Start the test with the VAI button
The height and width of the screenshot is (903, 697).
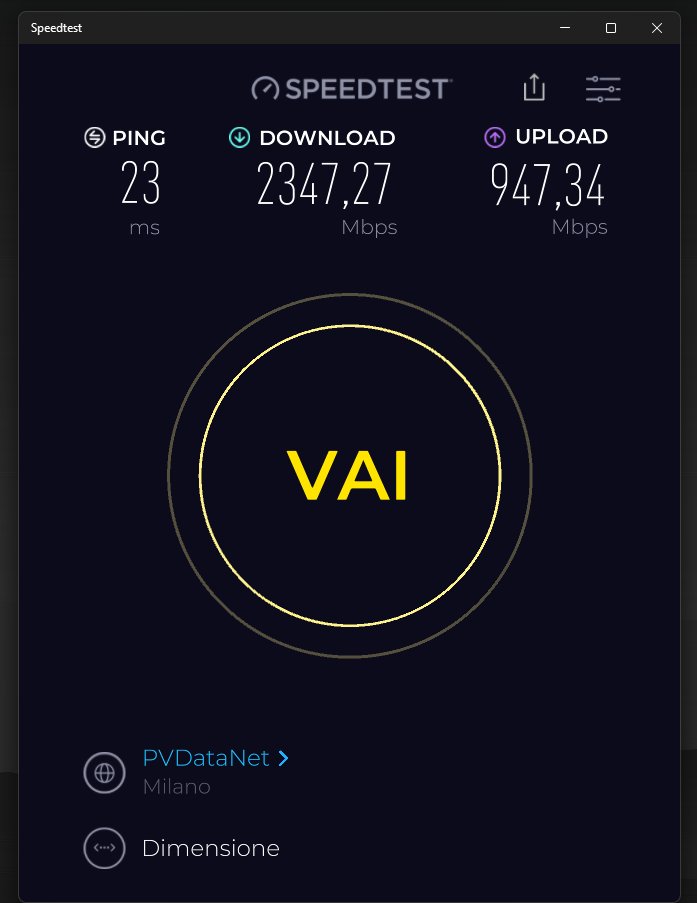[x=349, y=476]
